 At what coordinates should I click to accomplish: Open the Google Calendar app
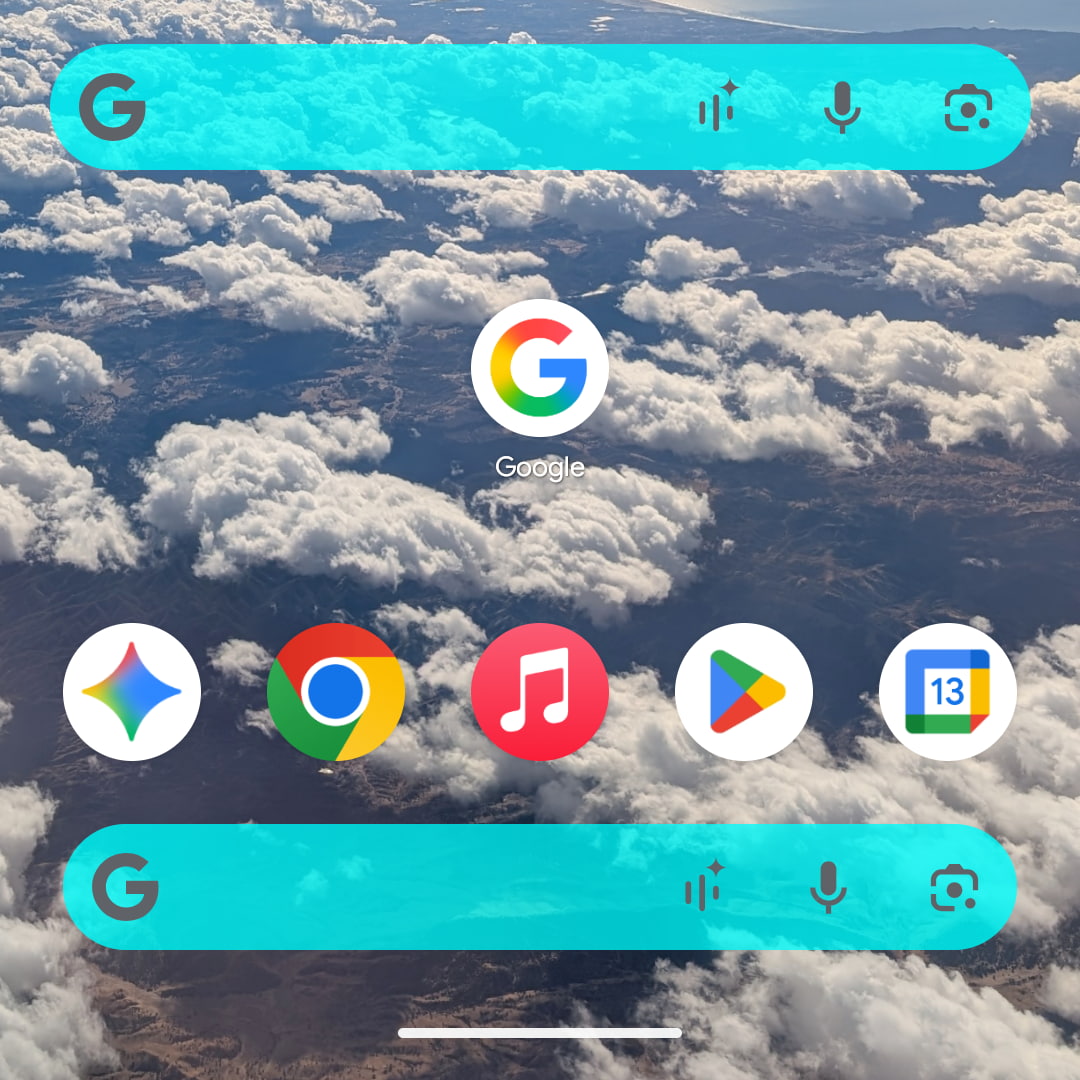click(948, 692)
